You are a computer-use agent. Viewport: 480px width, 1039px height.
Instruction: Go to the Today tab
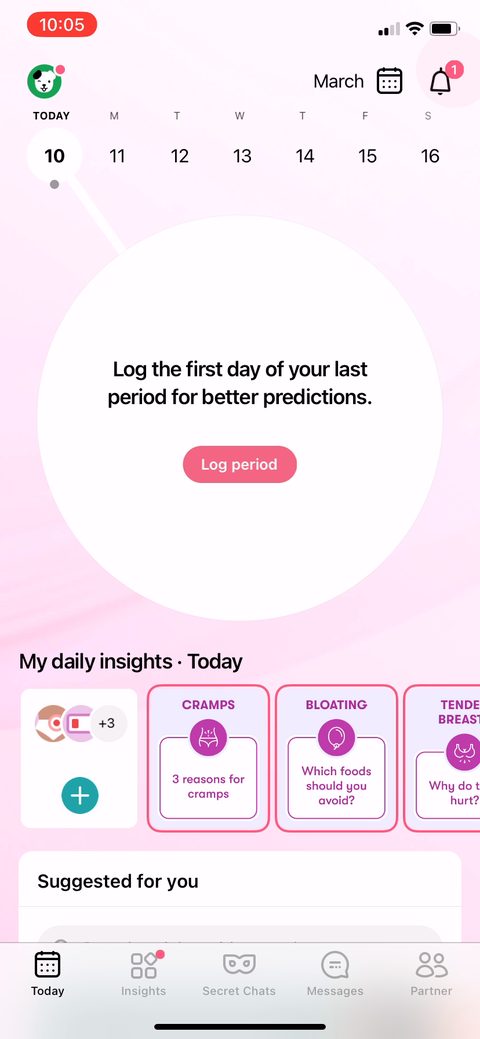click(x=47, y=973)
